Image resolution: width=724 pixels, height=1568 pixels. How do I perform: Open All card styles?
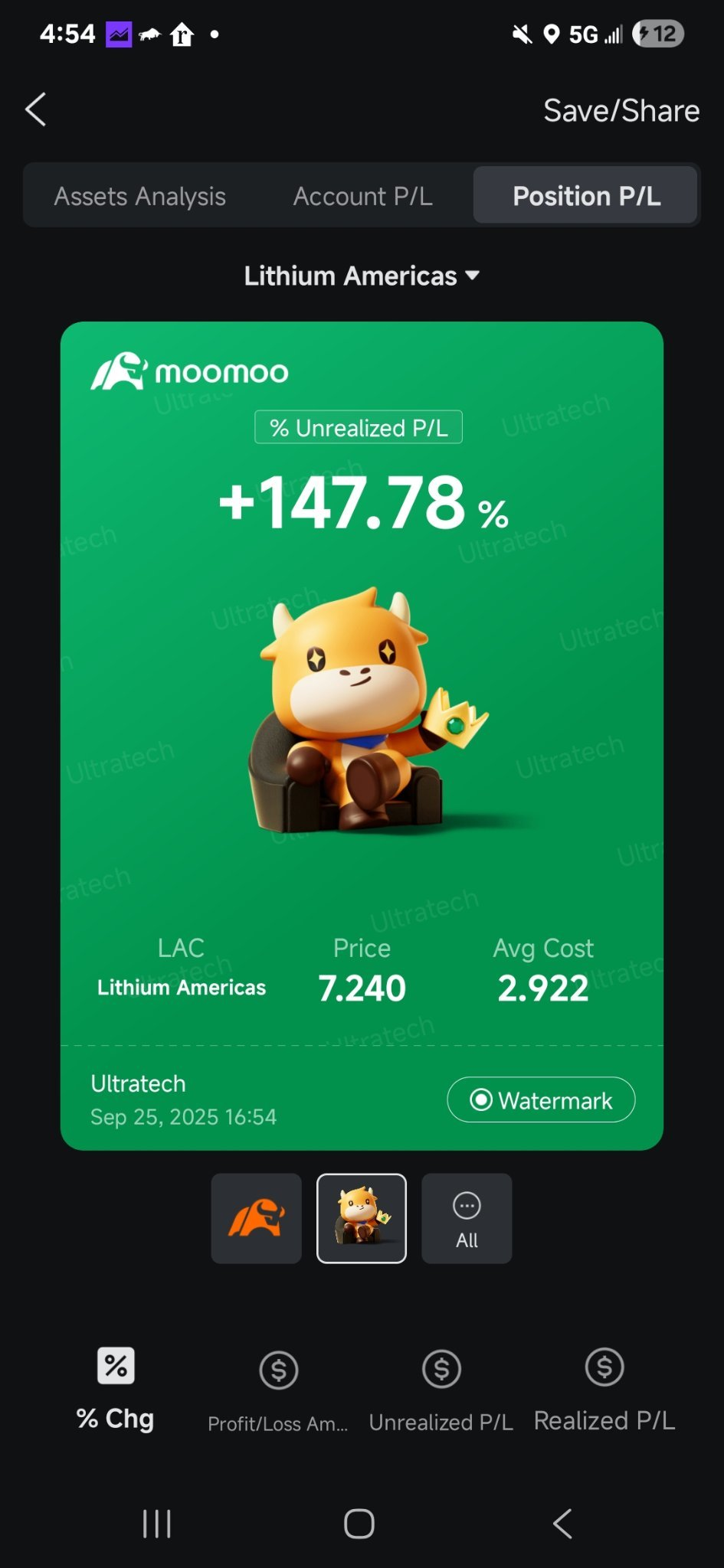click(467, 1218)
